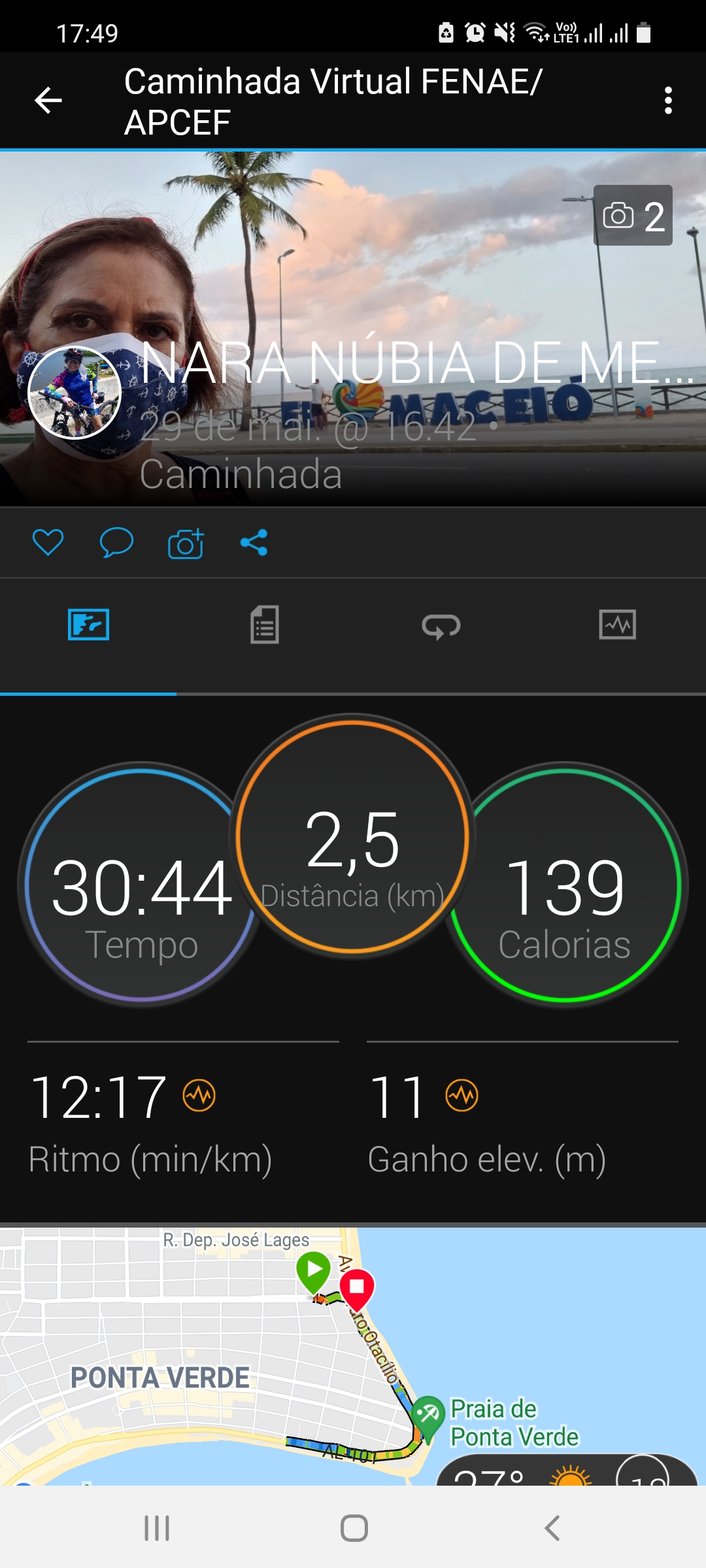The image size is (706, 1568).
Task: Show elevation chart icon beside Ganho elev.
Action: coord(462,1096)
